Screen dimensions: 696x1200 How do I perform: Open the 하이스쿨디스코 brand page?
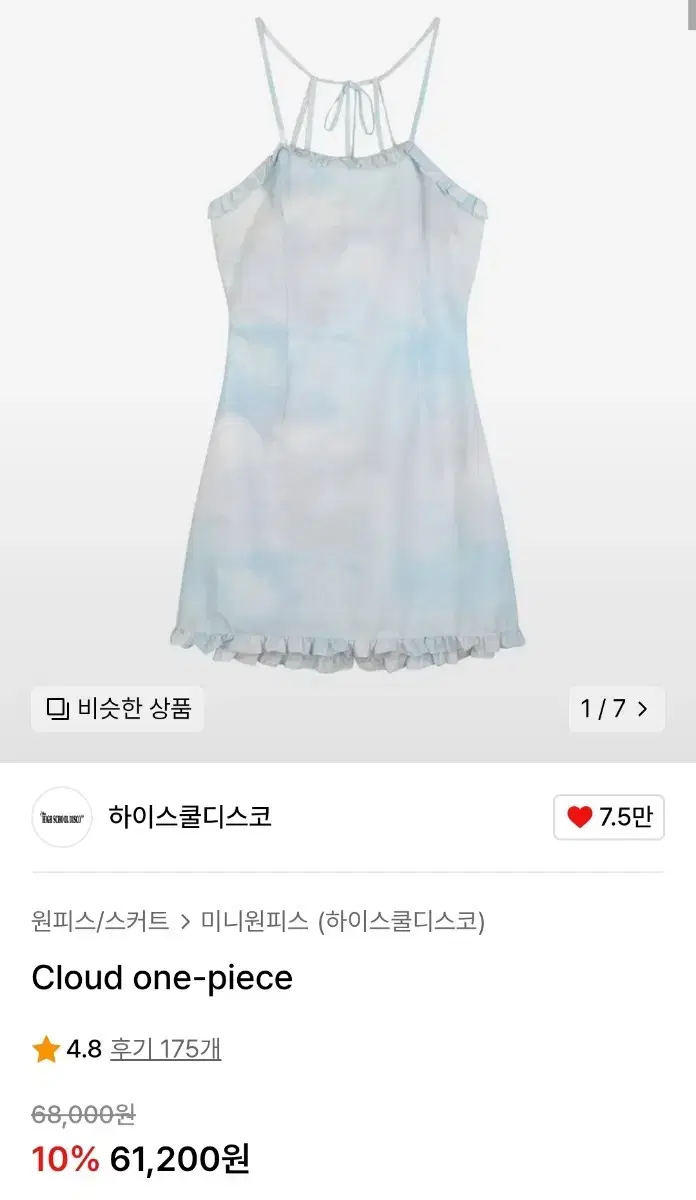click(x=190, y=817)
